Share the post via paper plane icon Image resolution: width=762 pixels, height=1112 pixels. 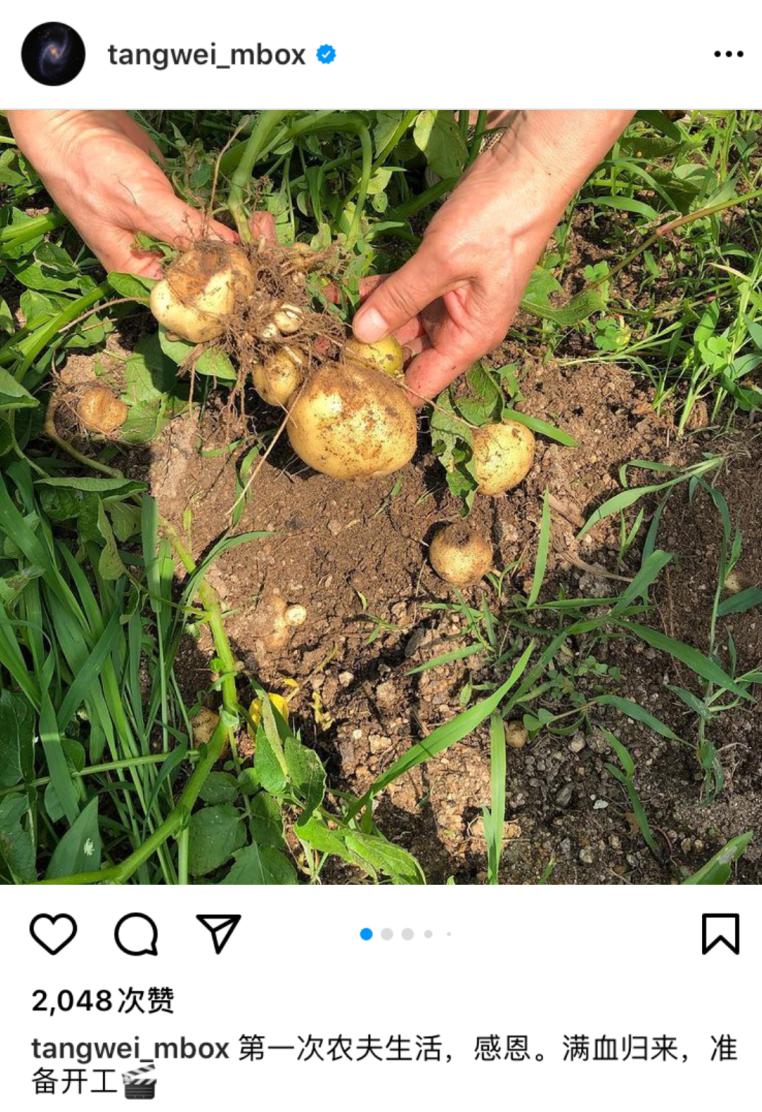(x=218, y=934)
